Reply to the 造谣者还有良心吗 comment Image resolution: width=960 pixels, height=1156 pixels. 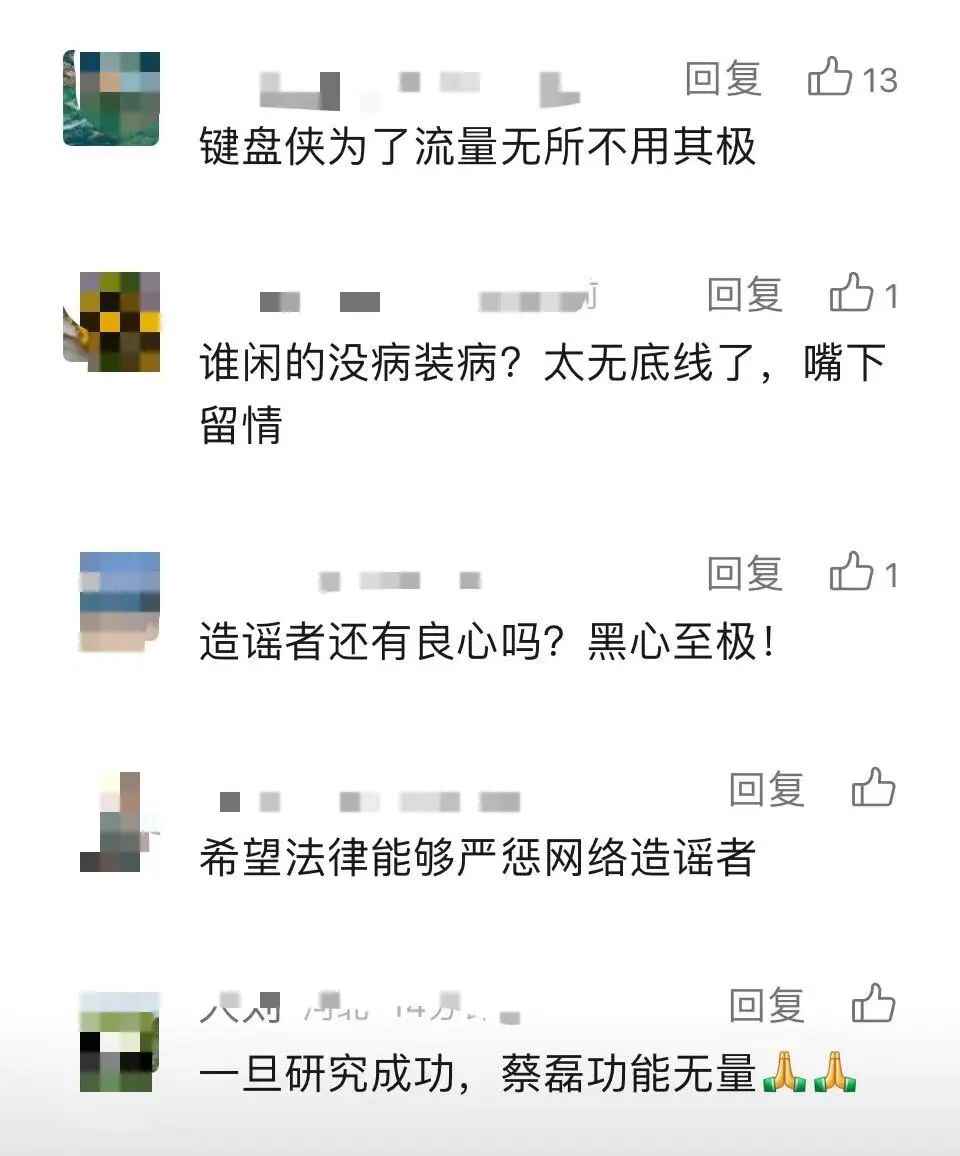[x=745, y=573]
